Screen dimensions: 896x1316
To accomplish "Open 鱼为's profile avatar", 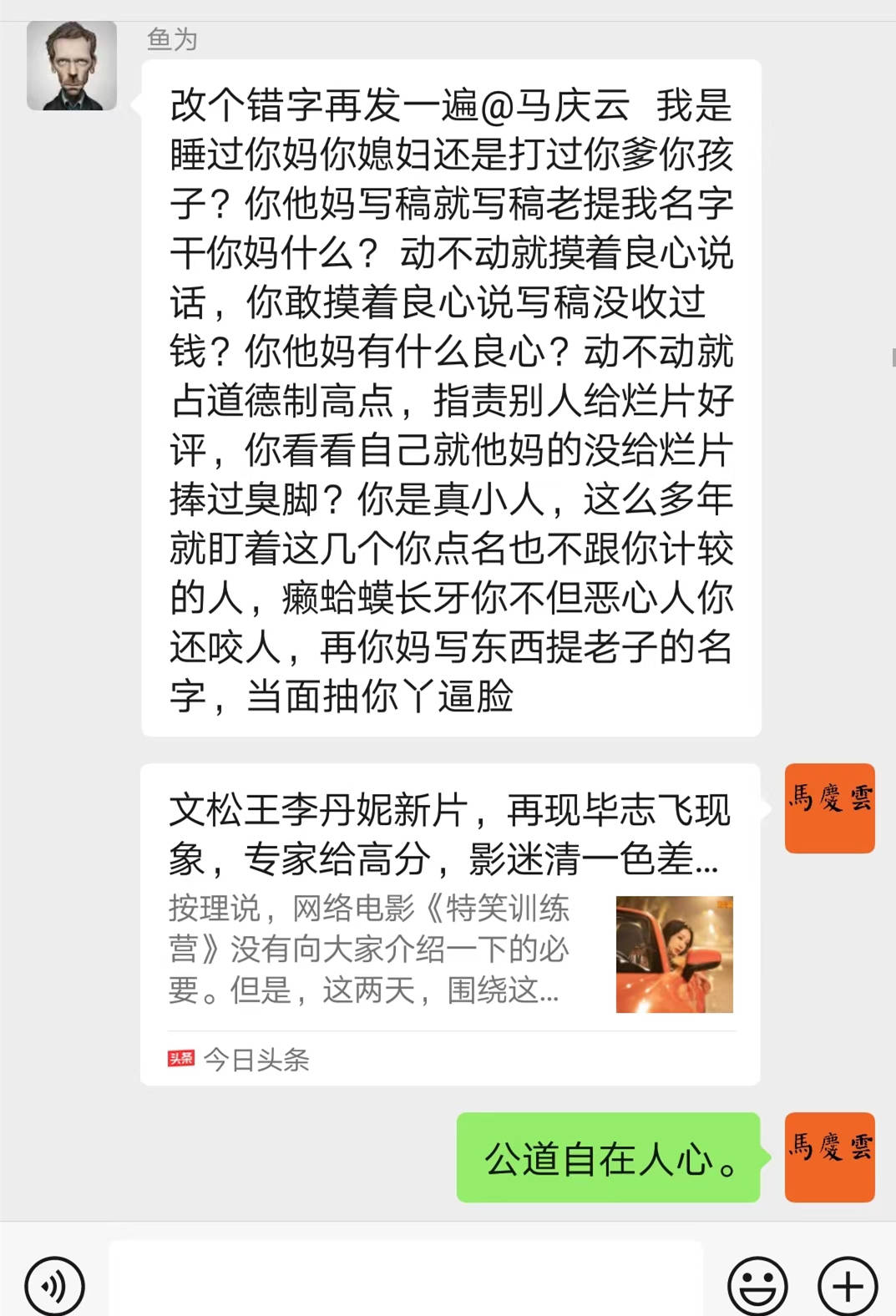I will [72, 66].
